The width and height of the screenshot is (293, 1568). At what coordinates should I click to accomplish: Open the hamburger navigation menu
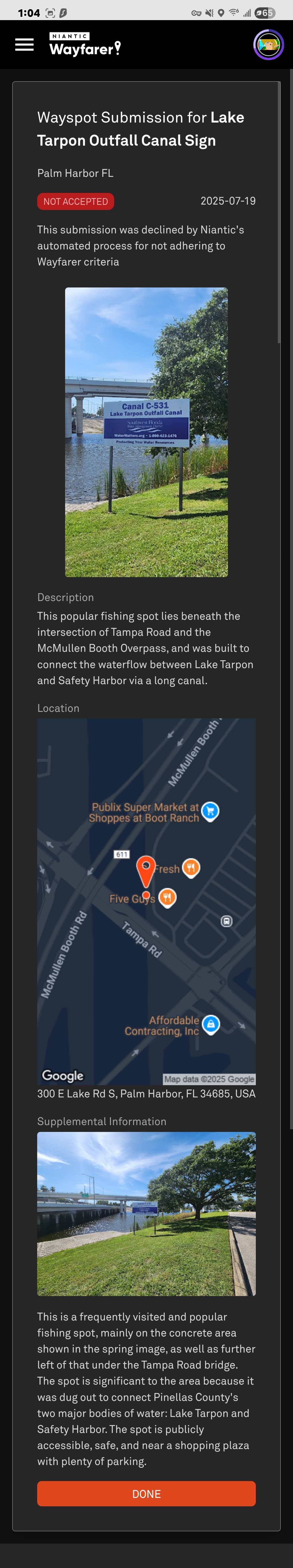[24, 45]
